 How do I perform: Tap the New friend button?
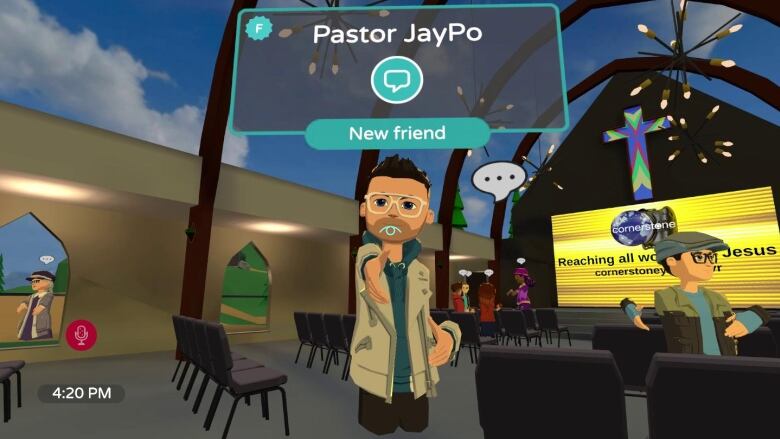pyautogui.click(x=397, y=133)
